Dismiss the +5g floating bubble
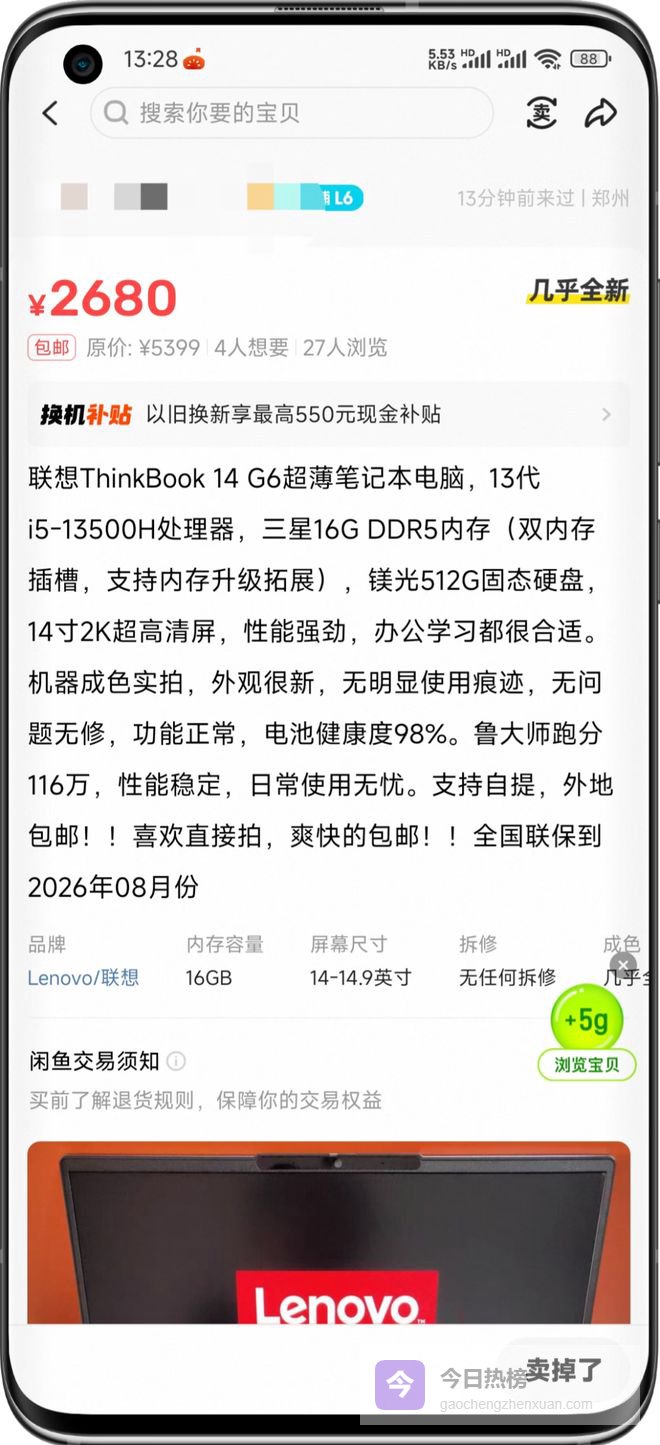The width and height of the screenshot is (660, 1445). coord(624,965)
